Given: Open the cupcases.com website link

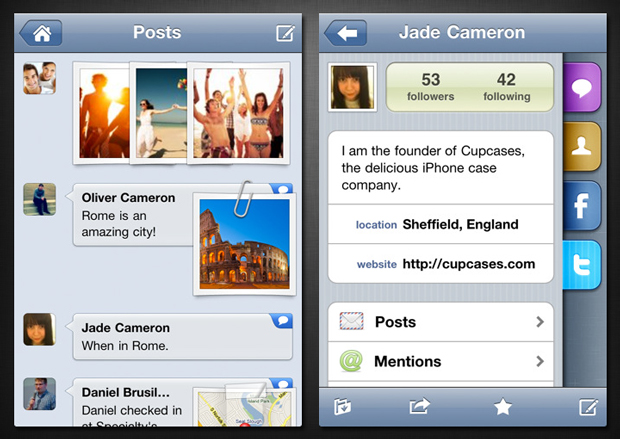Looking at the screenshot, I should tap(469, 264).
